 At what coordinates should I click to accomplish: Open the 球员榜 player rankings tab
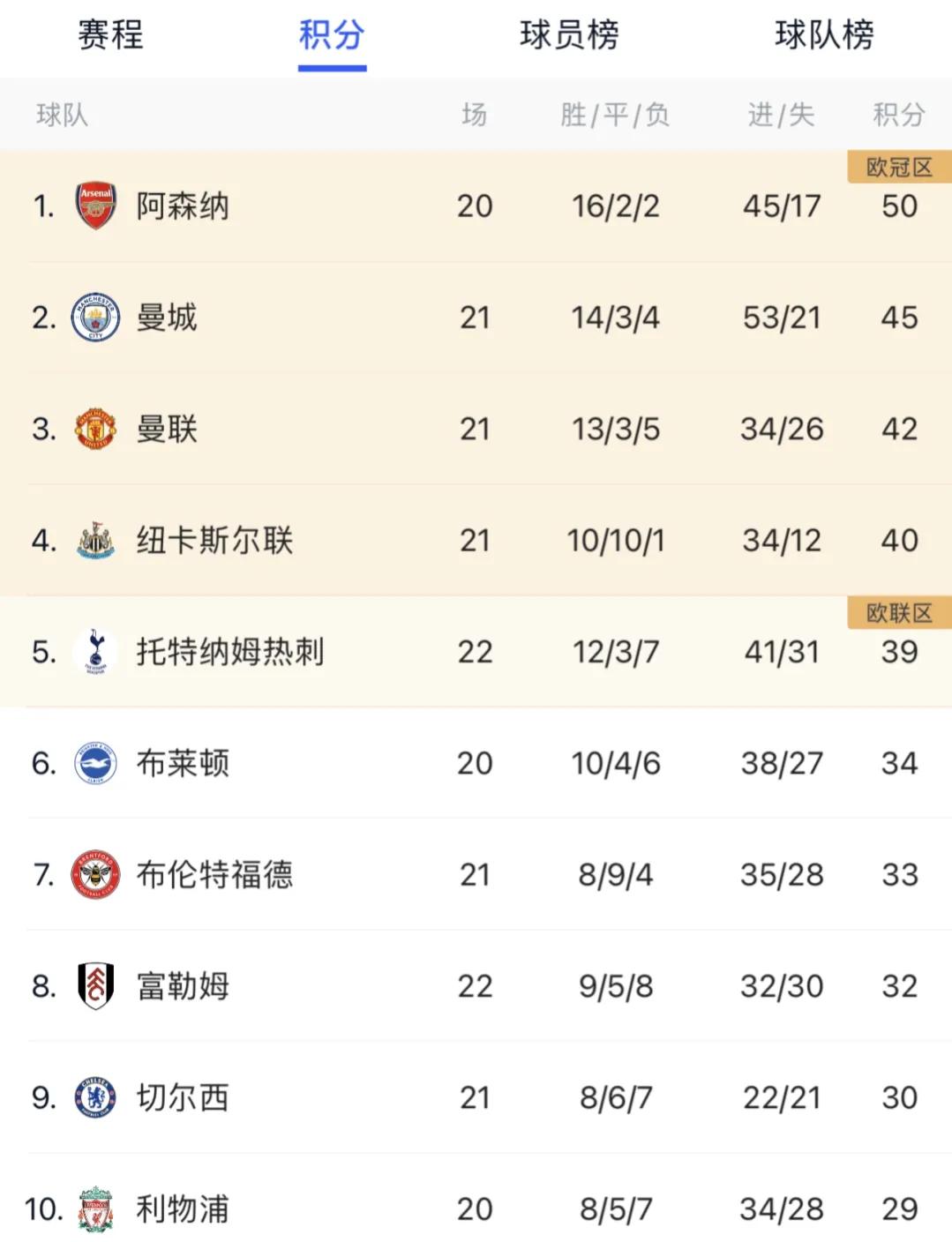pyautogui.click(x=570, y=37)
